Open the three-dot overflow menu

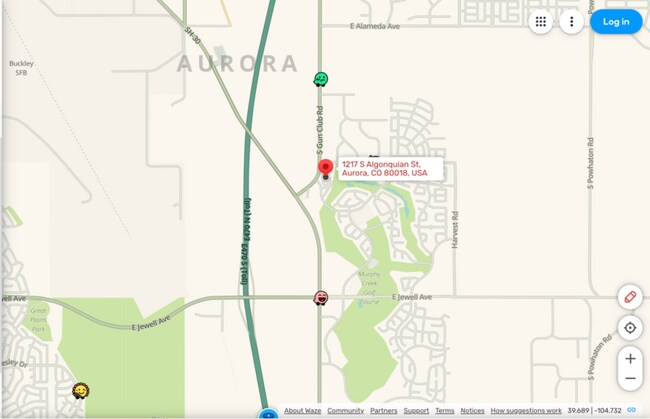pos(571,22)
